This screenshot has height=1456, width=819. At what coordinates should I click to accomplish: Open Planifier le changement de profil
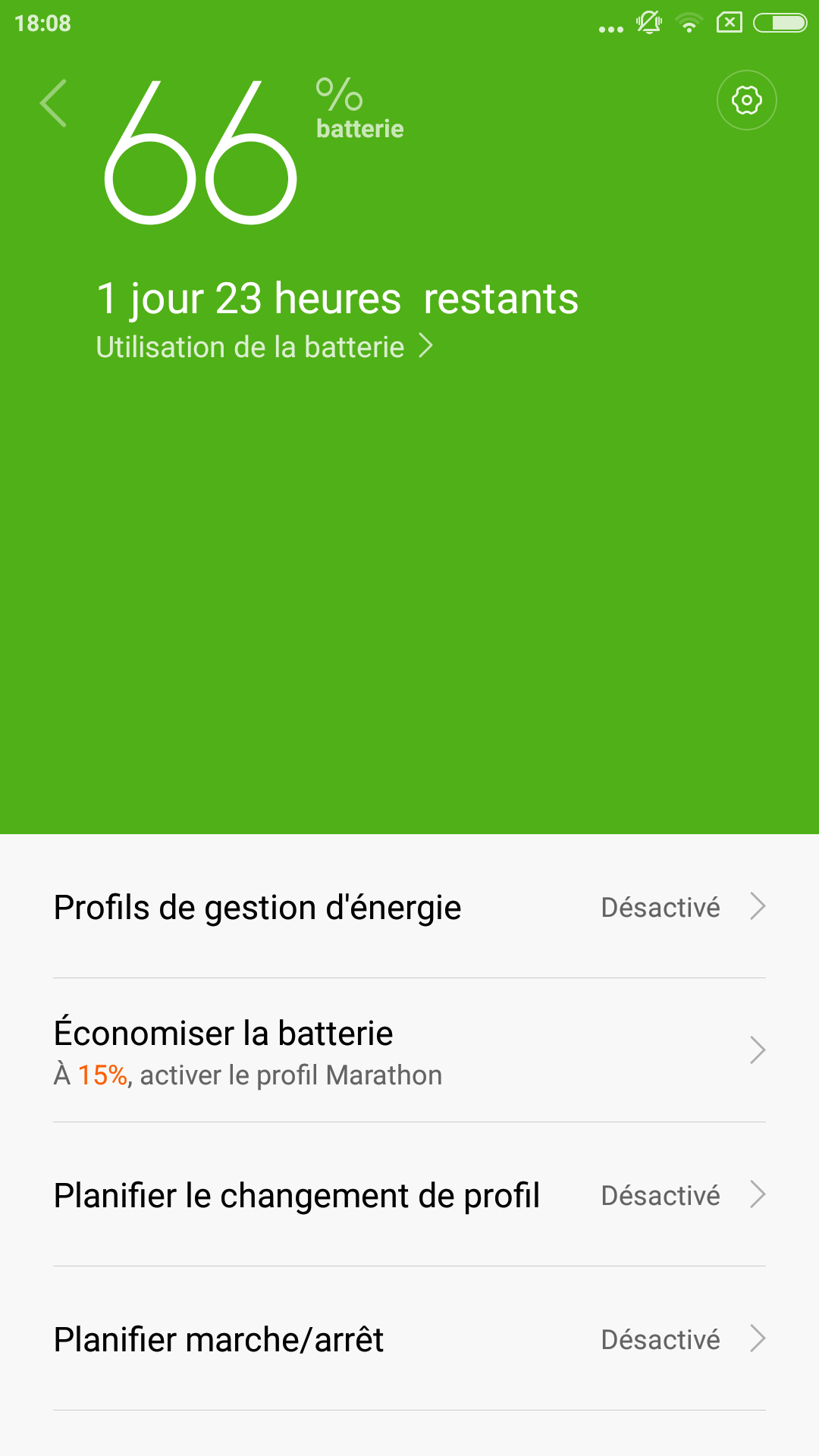pos(409,1195)
